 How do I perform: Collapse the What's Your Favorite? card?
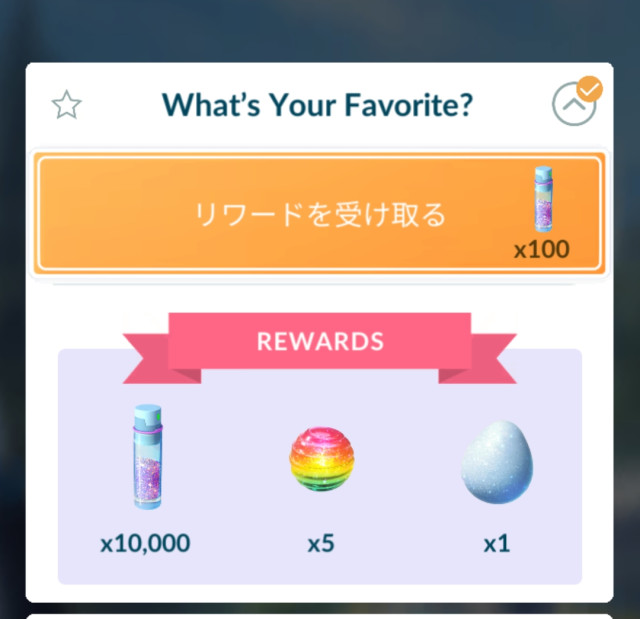point(573,105)
